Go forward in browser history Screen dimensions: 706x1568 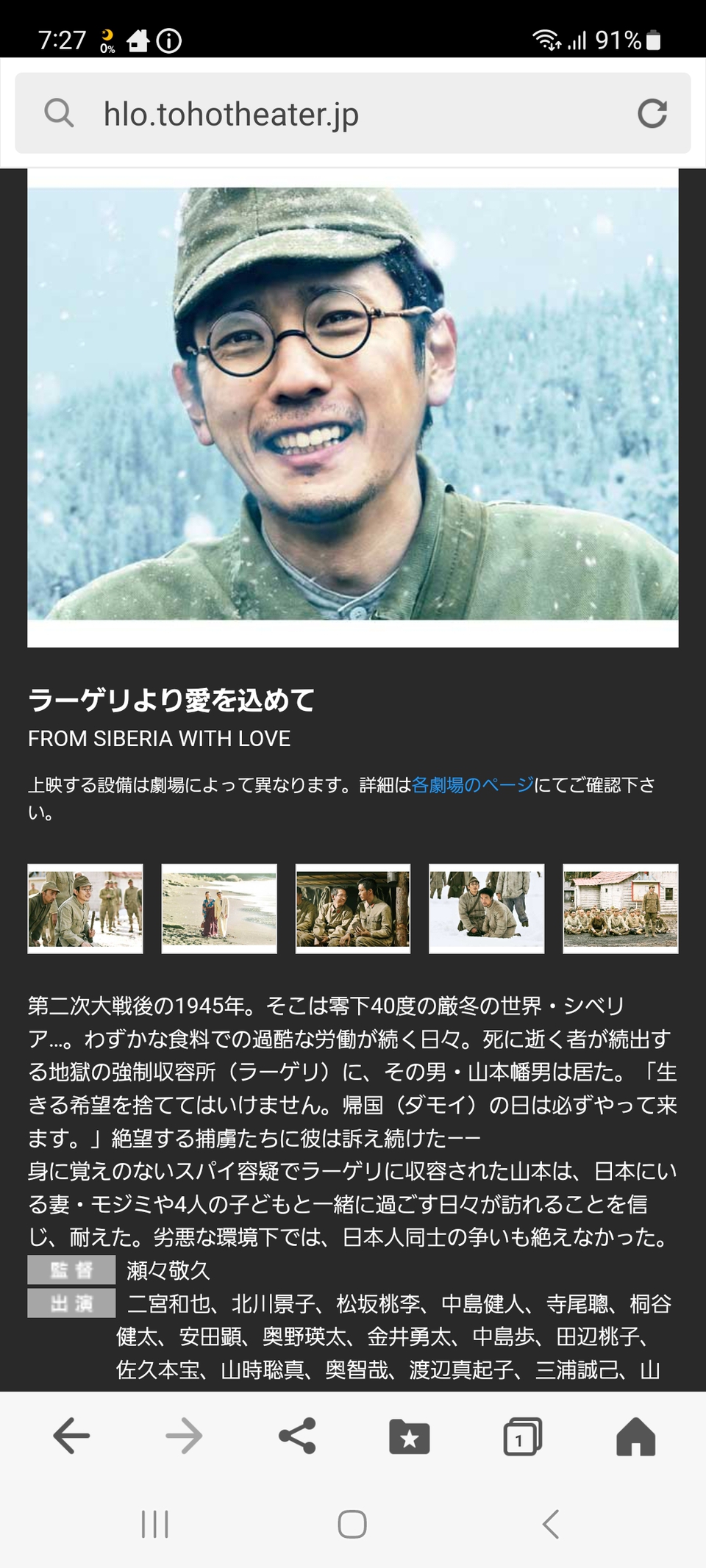pos(184,1436)
